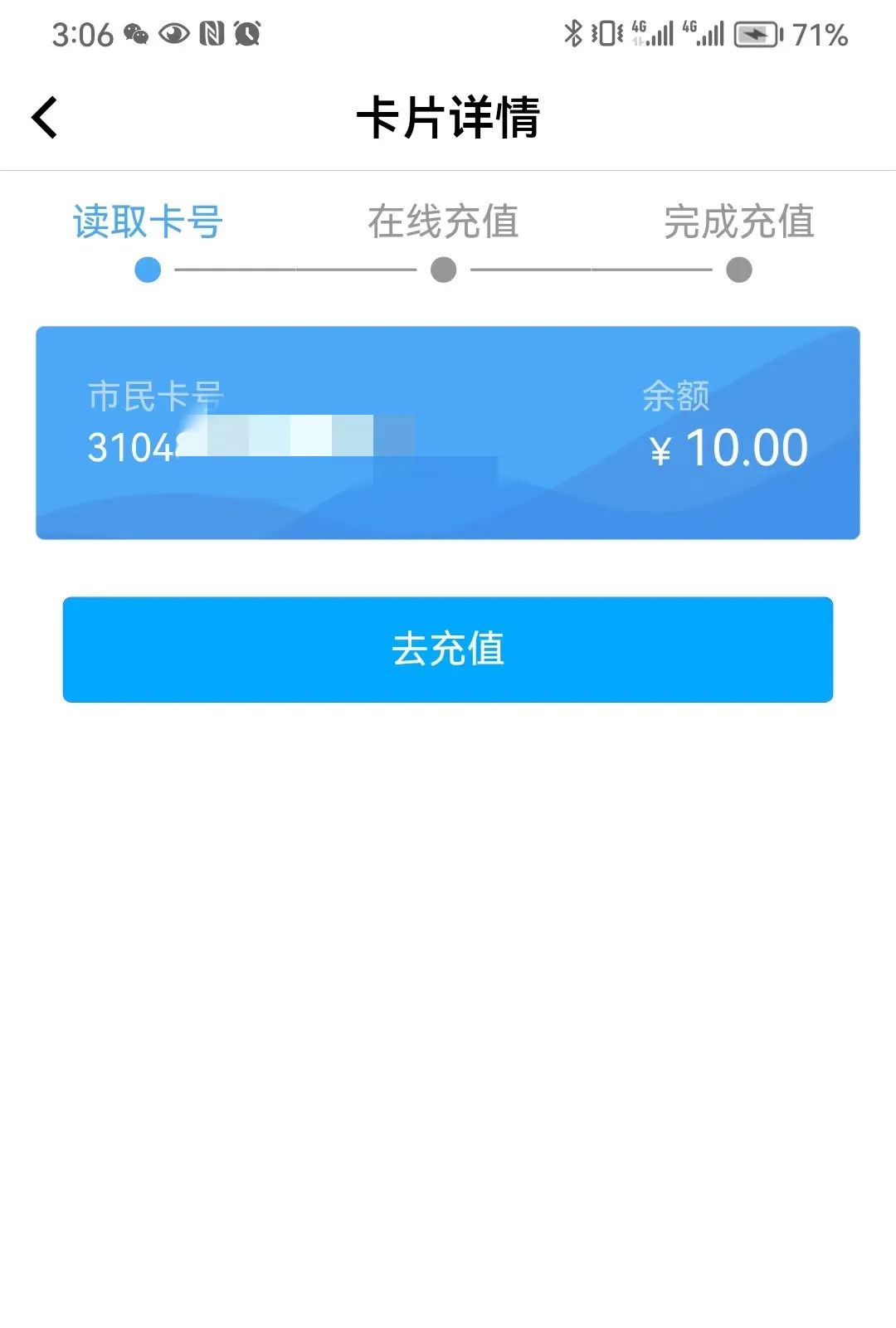Viewport: 896px width, 1328px height.
Task: Click the back arrow to leave card details
Action: pos(44,116)
